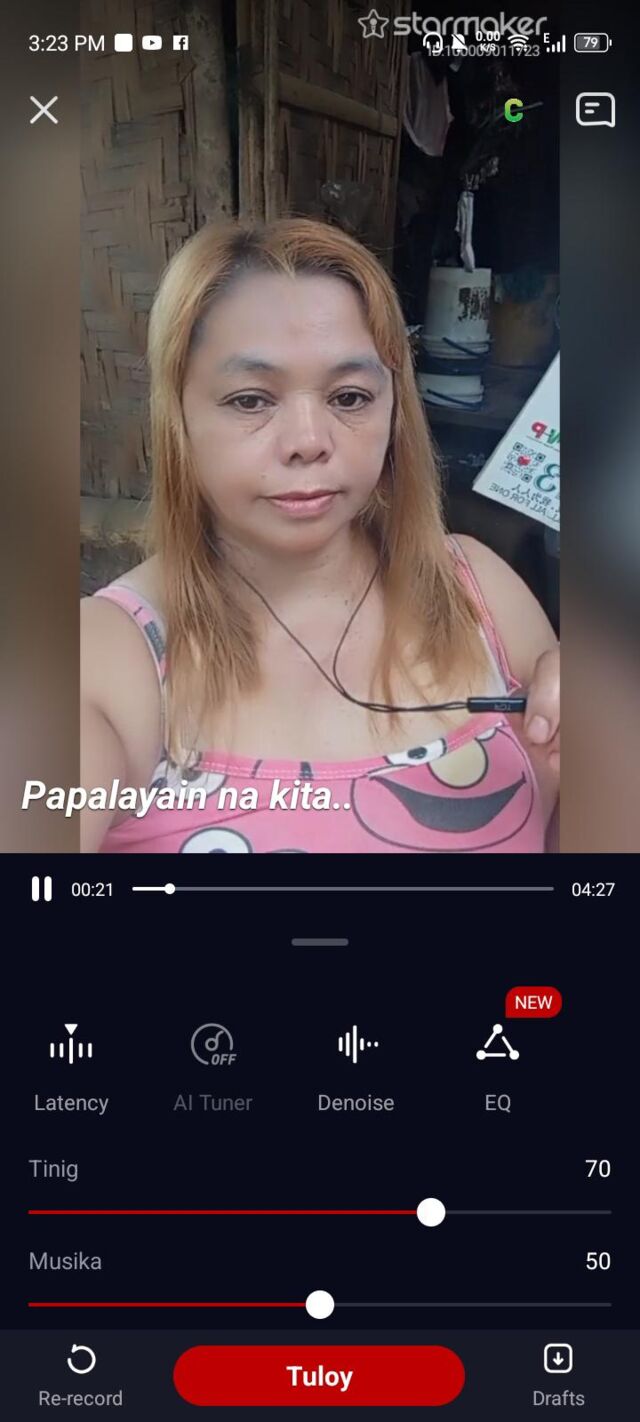
Task: Tap the green C score badge
Action: [514, 111]
